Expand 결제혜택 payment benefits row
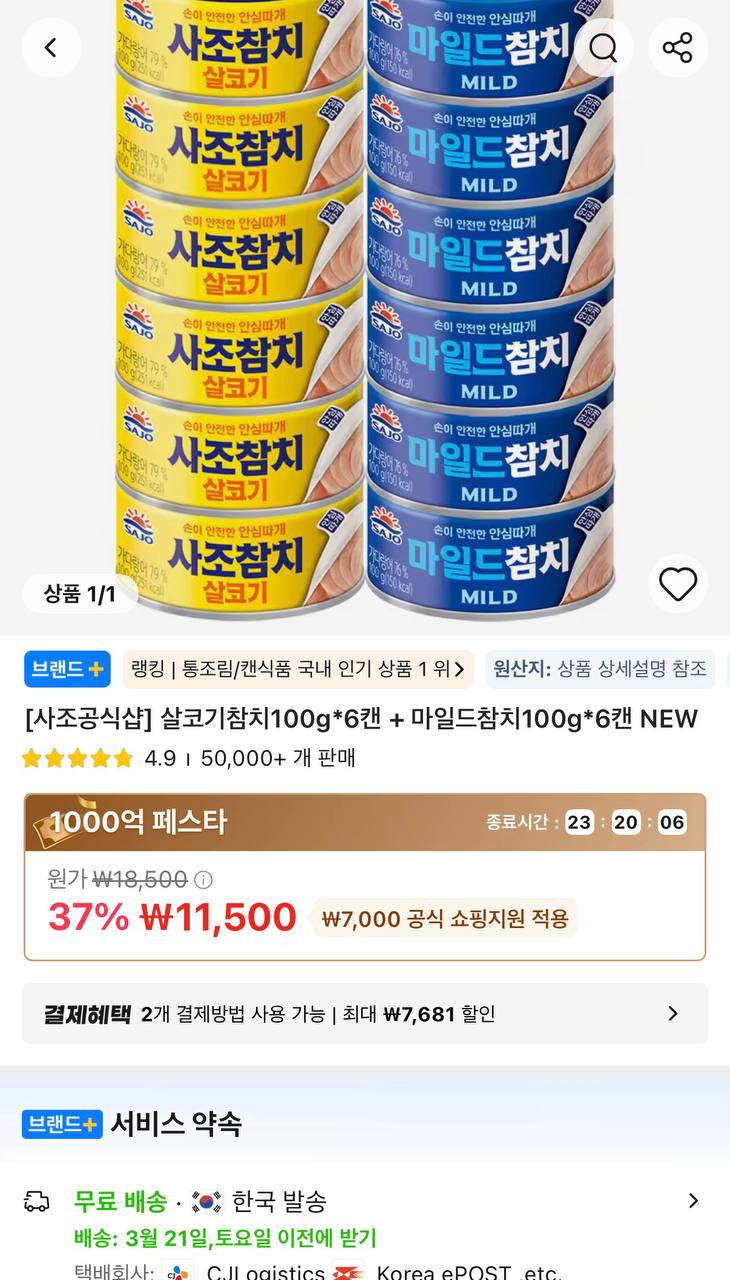This screenshot has width=730, height=1280. coord(365,1014)
